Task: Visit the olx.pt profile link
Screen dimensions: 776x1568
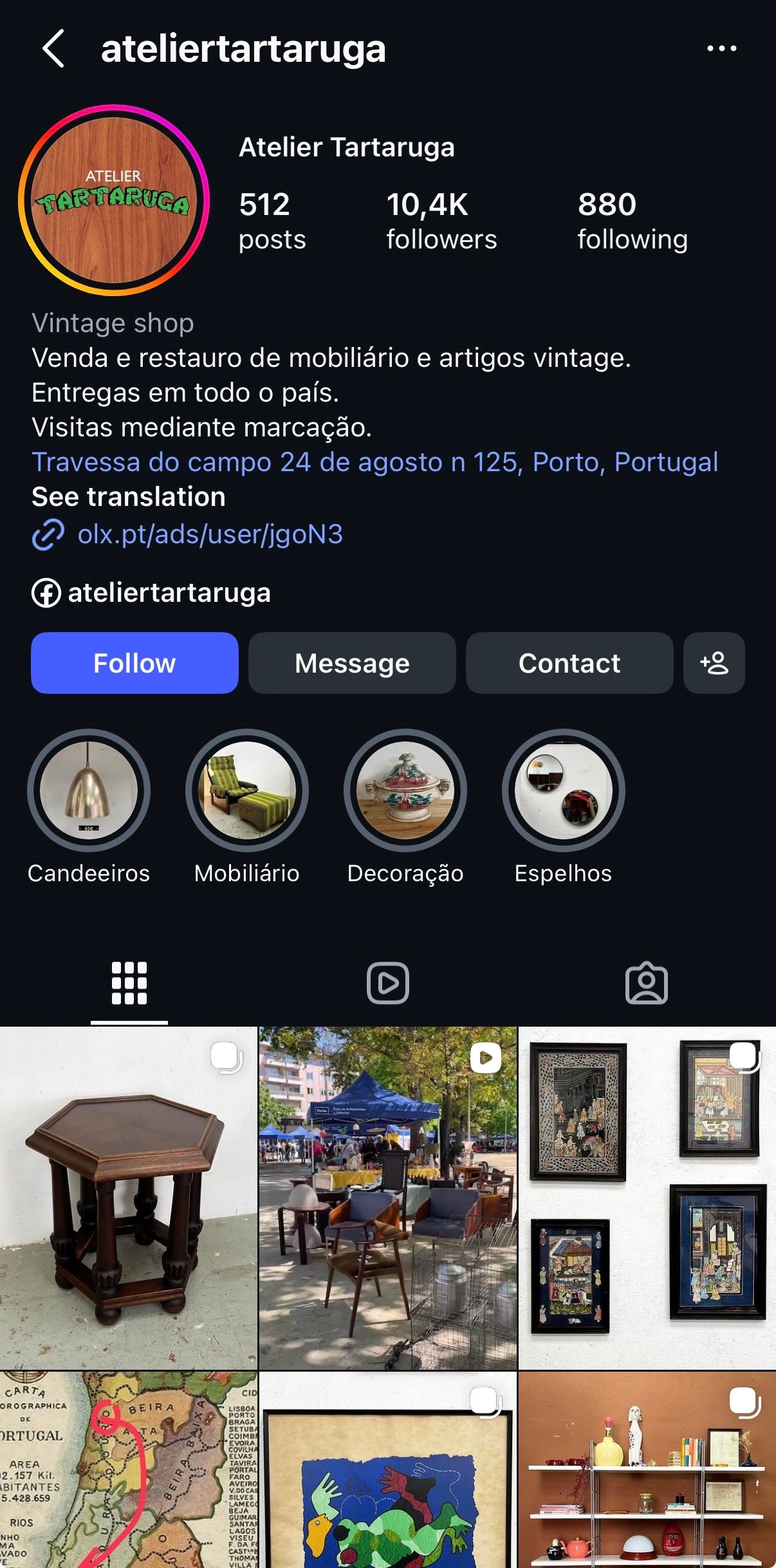Action: tap(210, 534)
